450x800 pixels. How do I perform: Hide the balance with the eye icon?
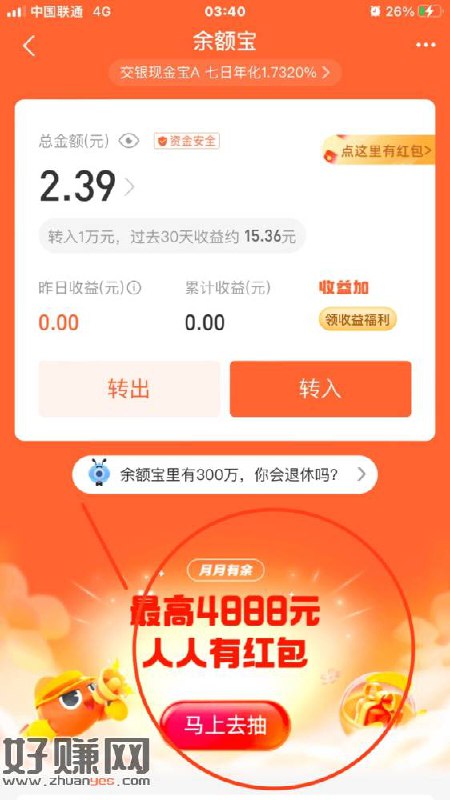[129, 141]
